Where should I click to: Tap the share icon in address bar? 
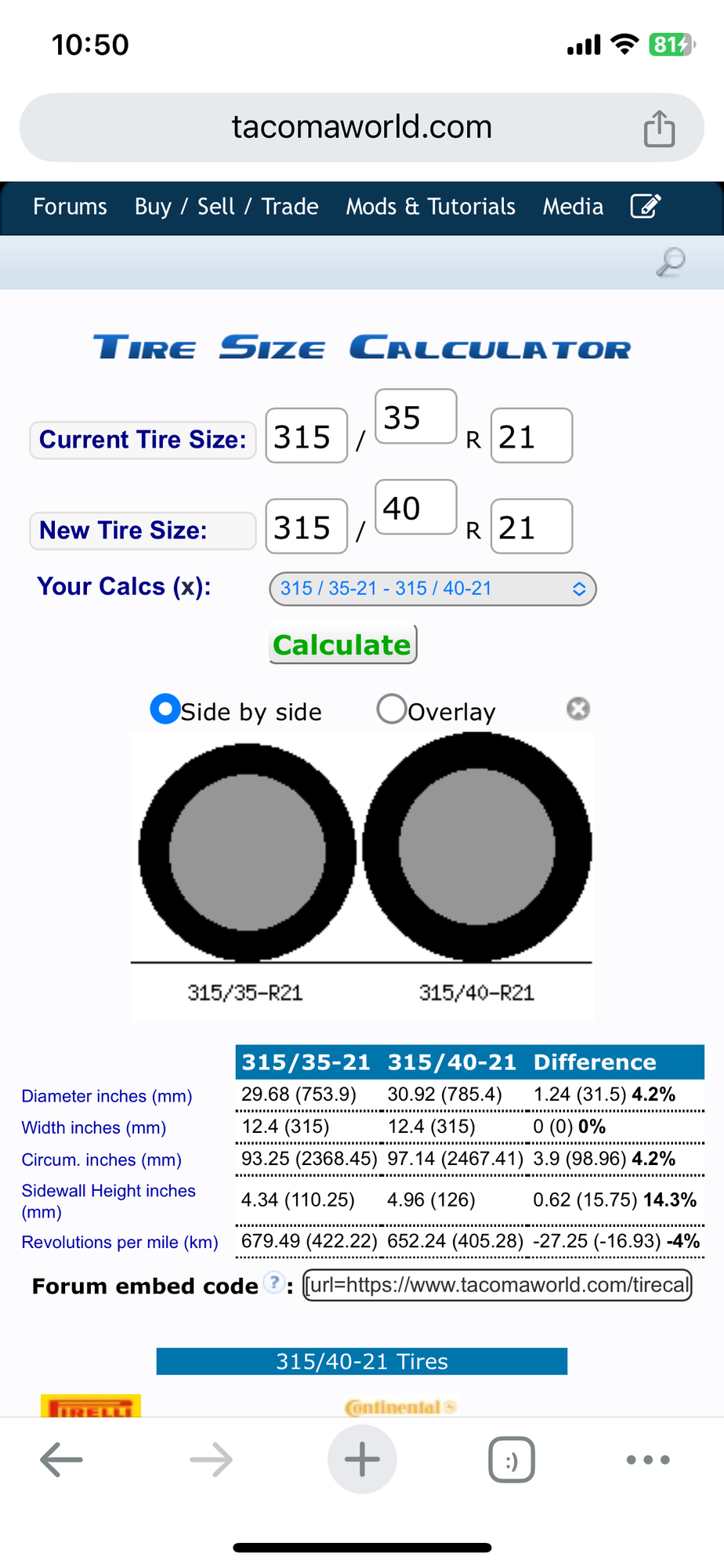pyautogui.click(x=659, y=129)
